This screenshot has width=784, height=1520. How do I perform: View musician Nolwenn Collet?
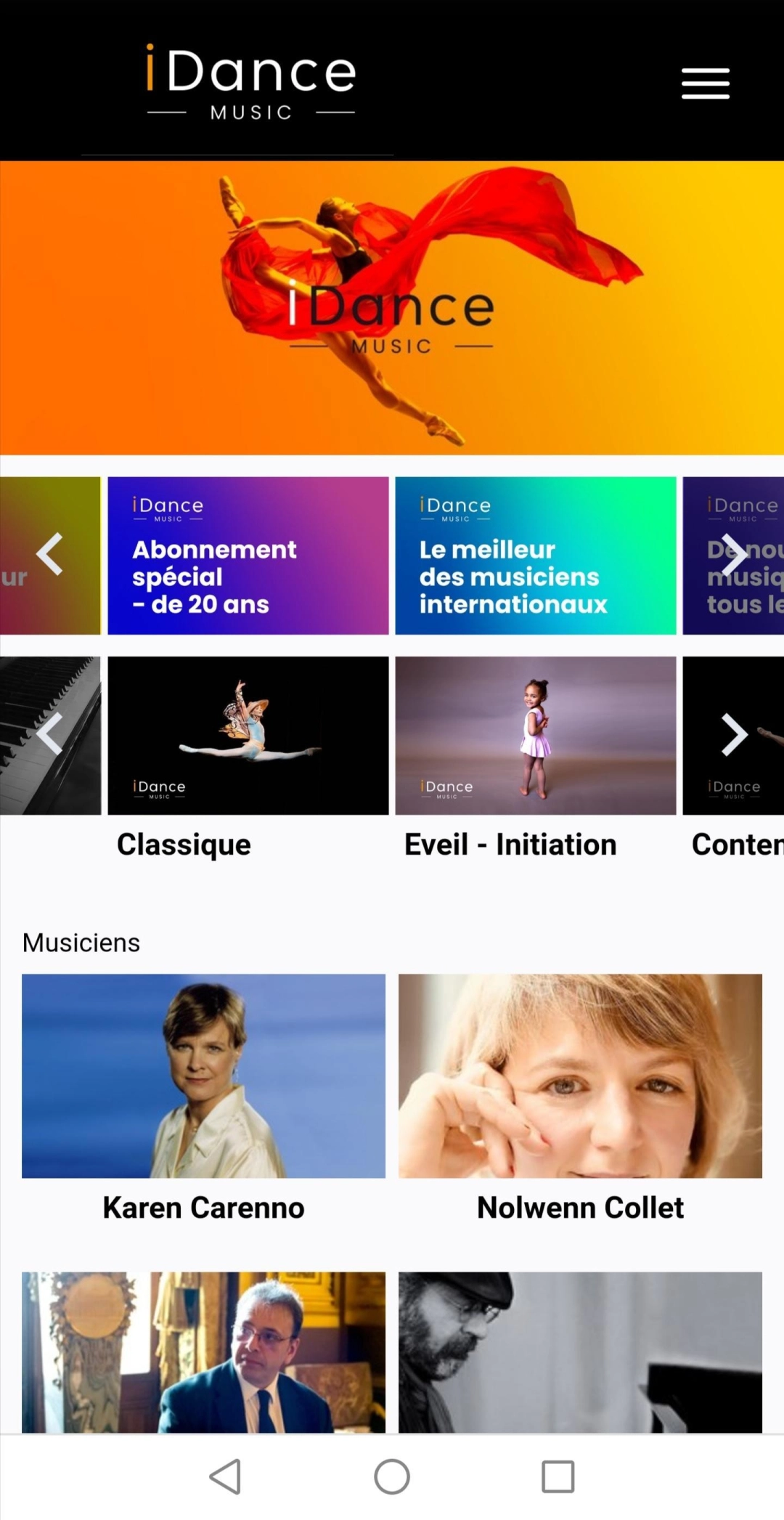click(580, 1076)
